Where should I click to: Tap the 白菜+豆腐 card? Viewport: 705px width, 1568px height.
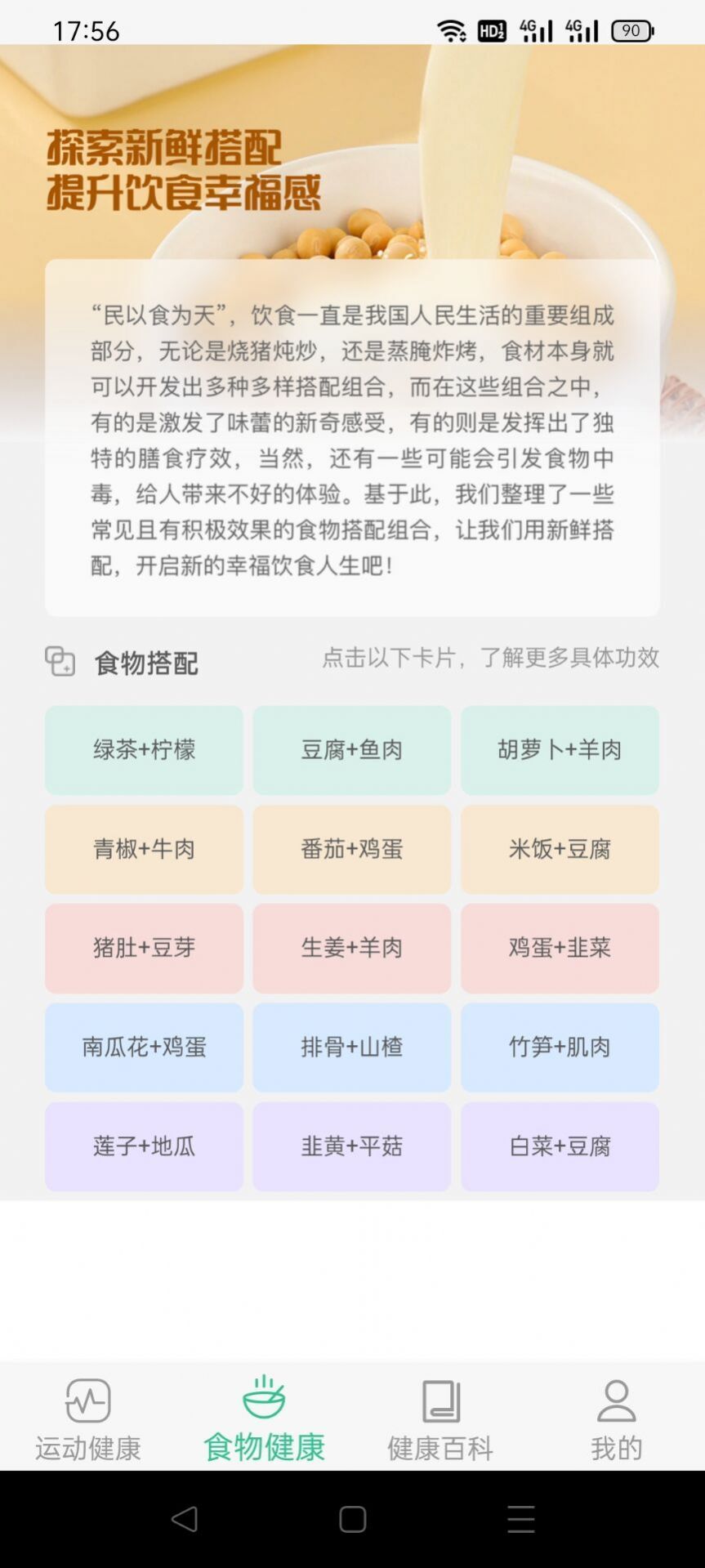[x=560, y=1146]
